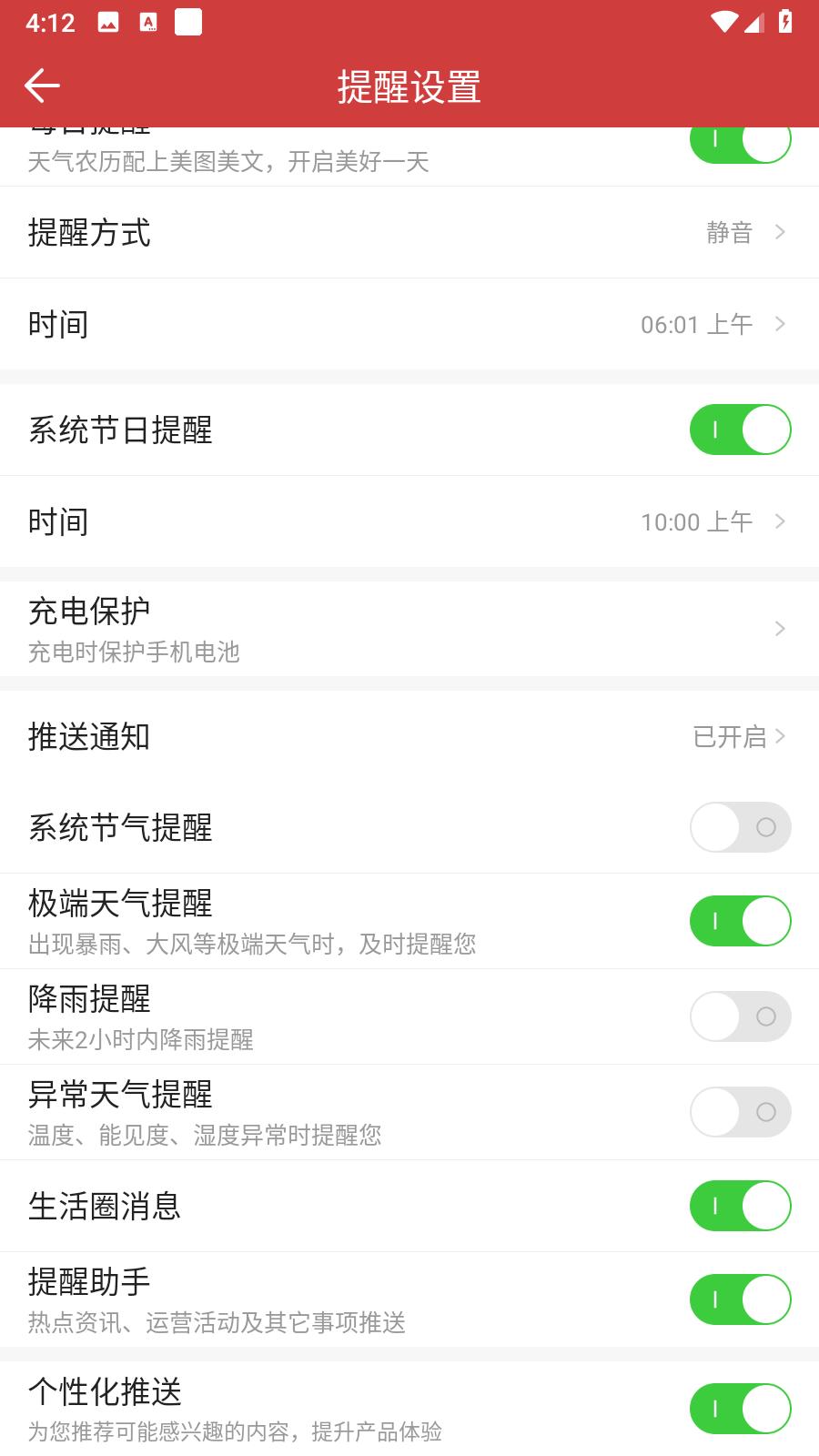819x1456 pixels.
Task: Open 推送通知 settings
Action: [x=409, y=736]
